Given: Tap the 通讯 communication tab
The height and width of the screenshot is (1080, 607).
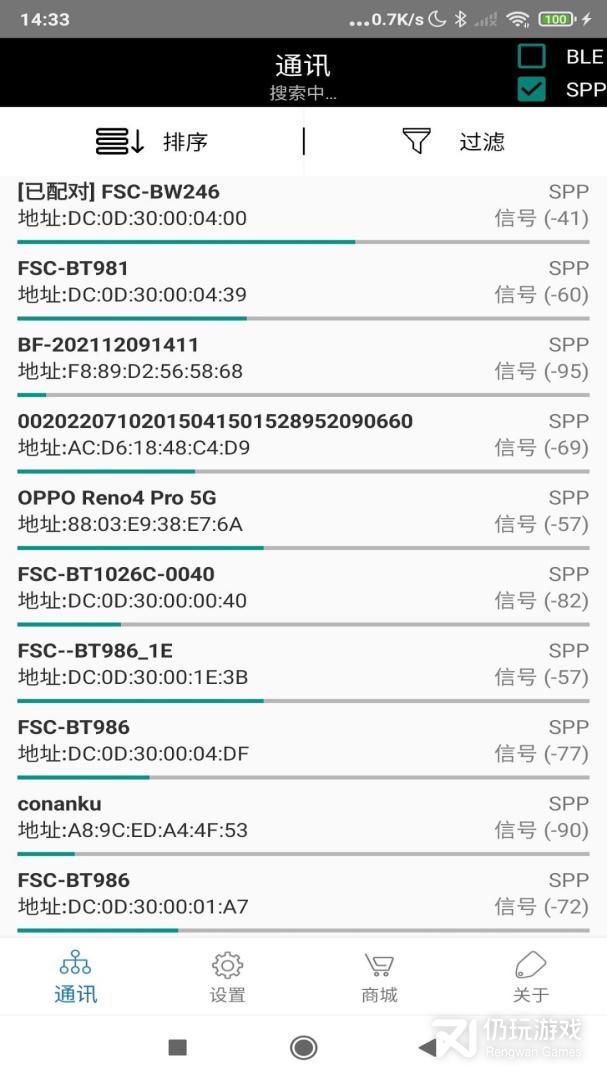Looking at the screenshot, I should 76,977.
